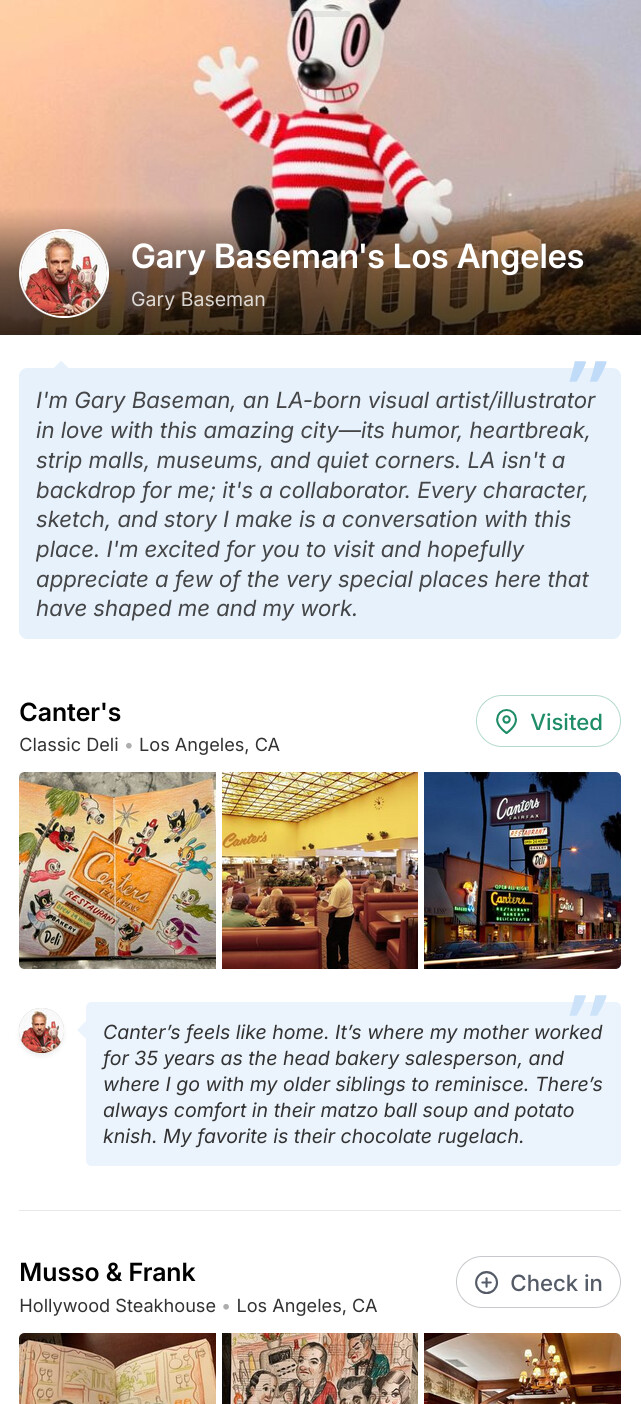View Canter's illustrated menu artwork photo
The image size is (641, 1404).
pos(118,870)
